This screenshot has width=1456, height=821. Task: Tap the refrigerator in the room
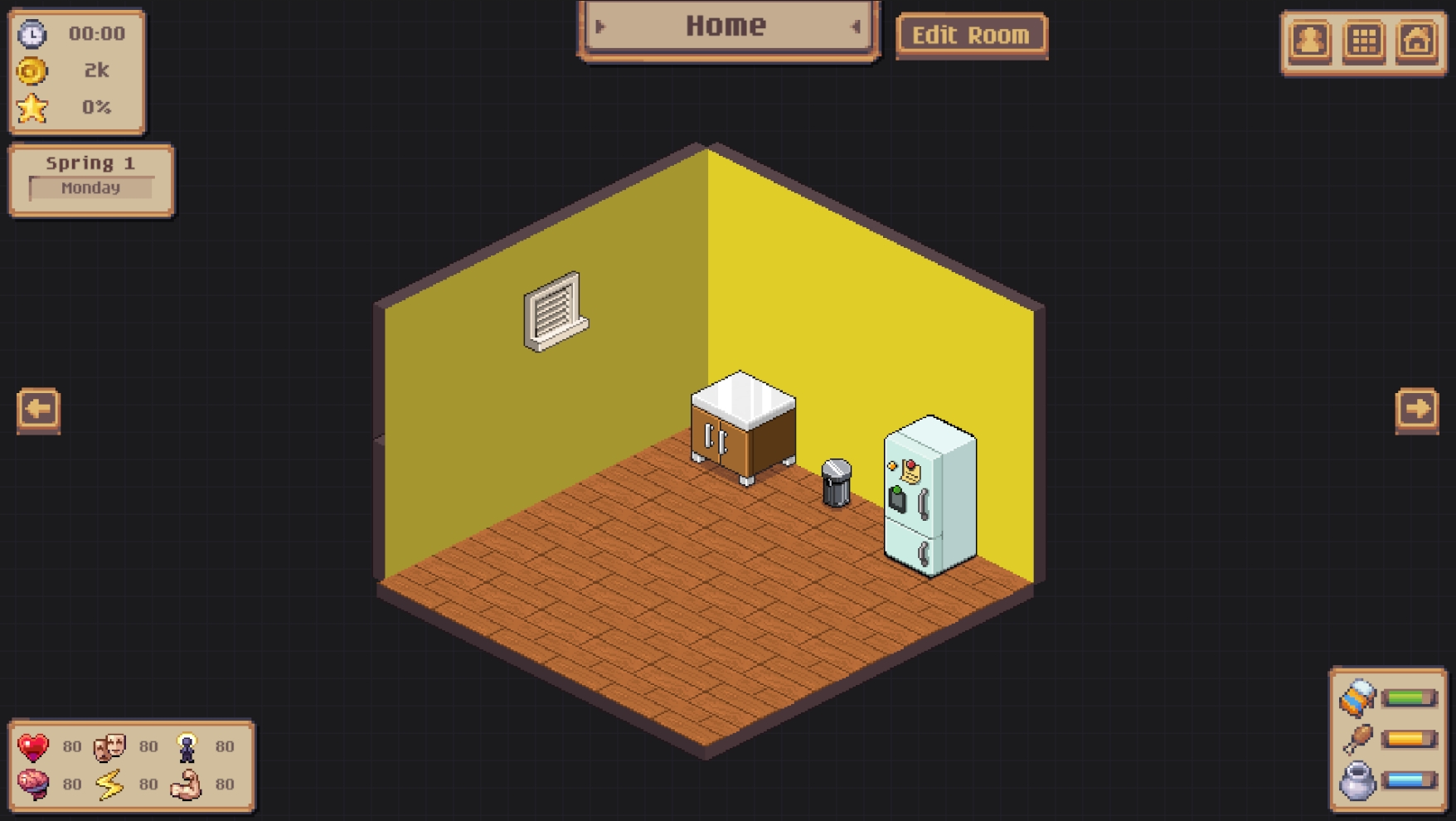(929, 496)
